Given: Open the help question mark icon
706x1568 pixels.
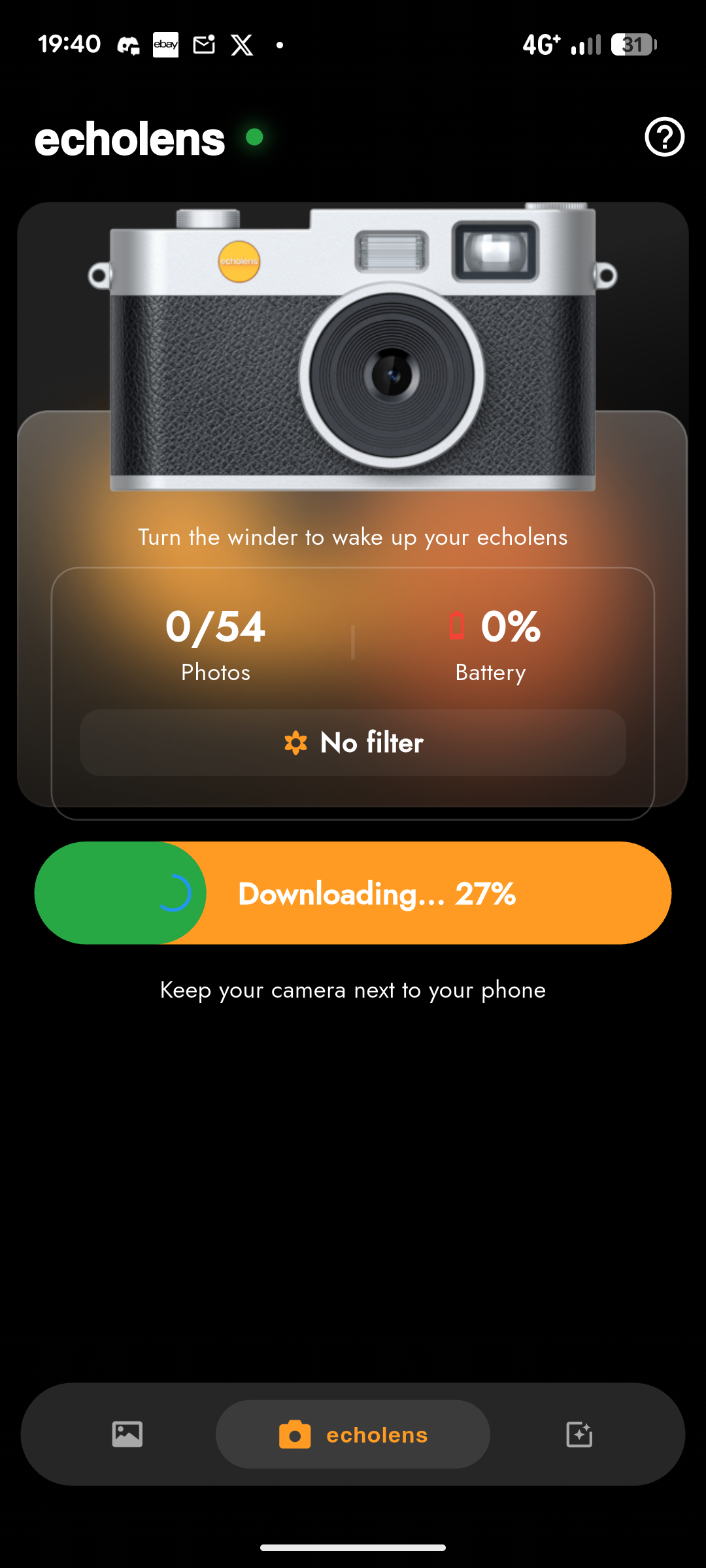Looking at the screenshot, I should click(x=664, y=137).
